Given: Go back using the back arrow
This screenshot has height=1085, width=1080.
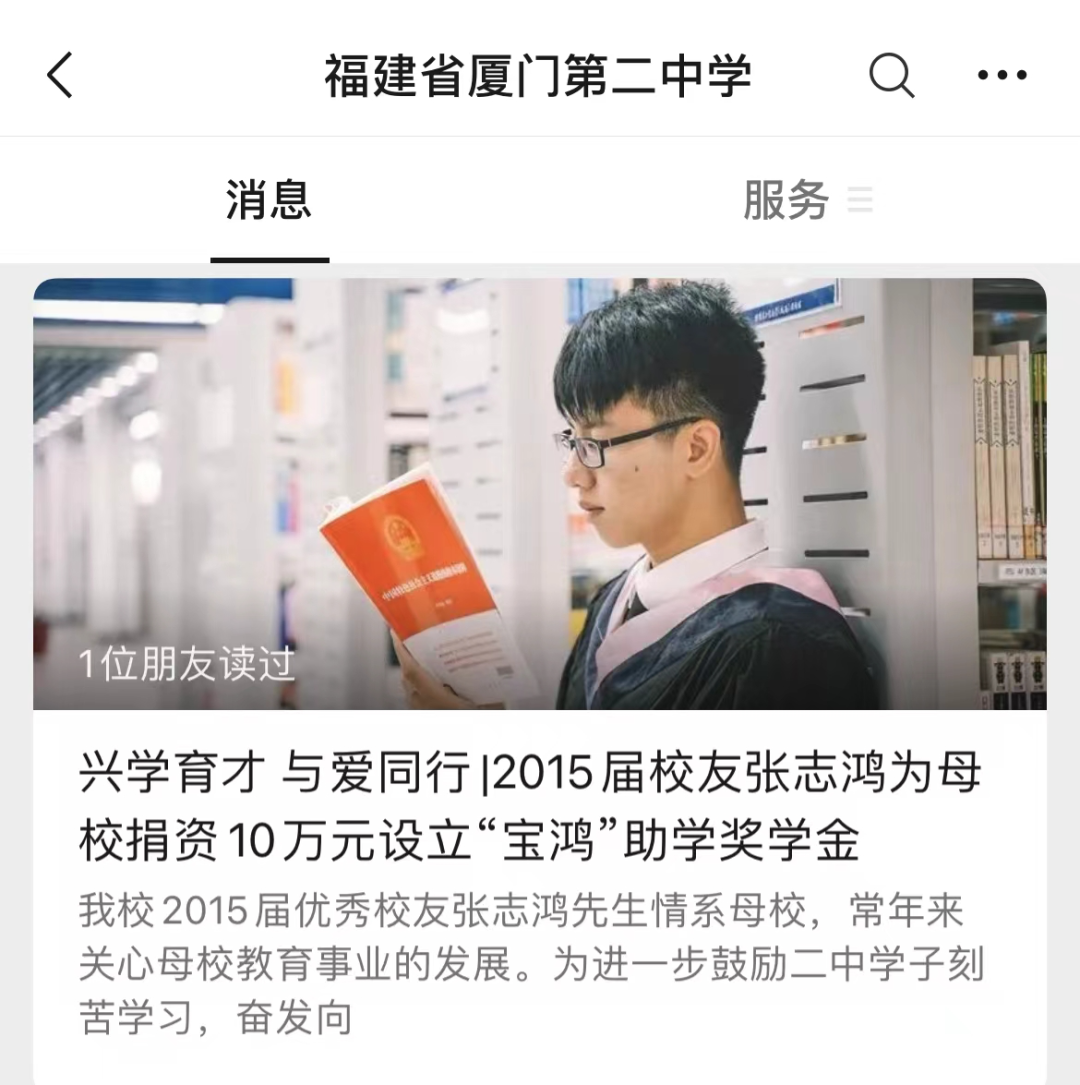Looking at the screenshot, I should 61,75.
